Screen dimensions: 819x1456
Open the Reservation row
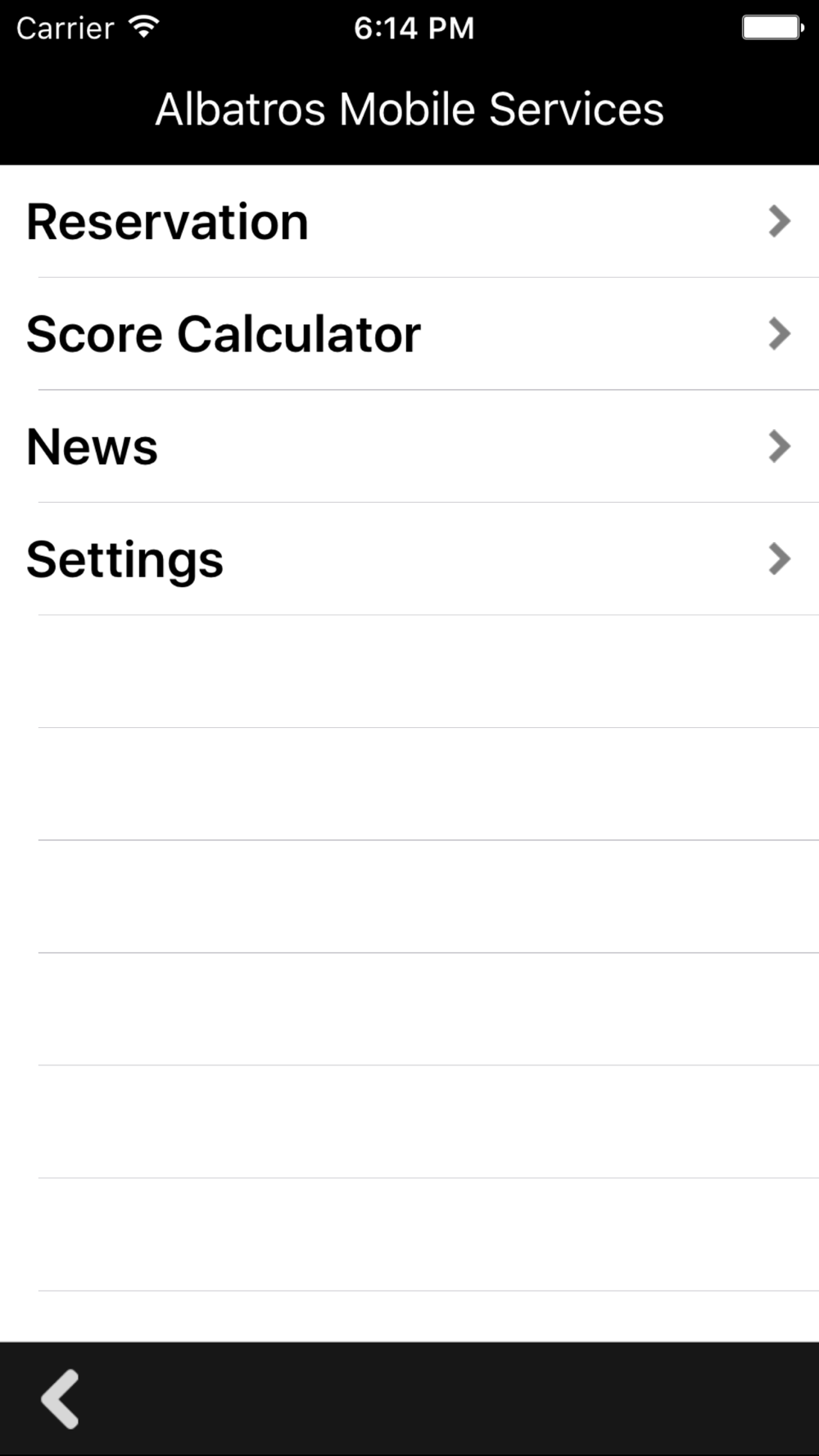click(x=409, y=221)
